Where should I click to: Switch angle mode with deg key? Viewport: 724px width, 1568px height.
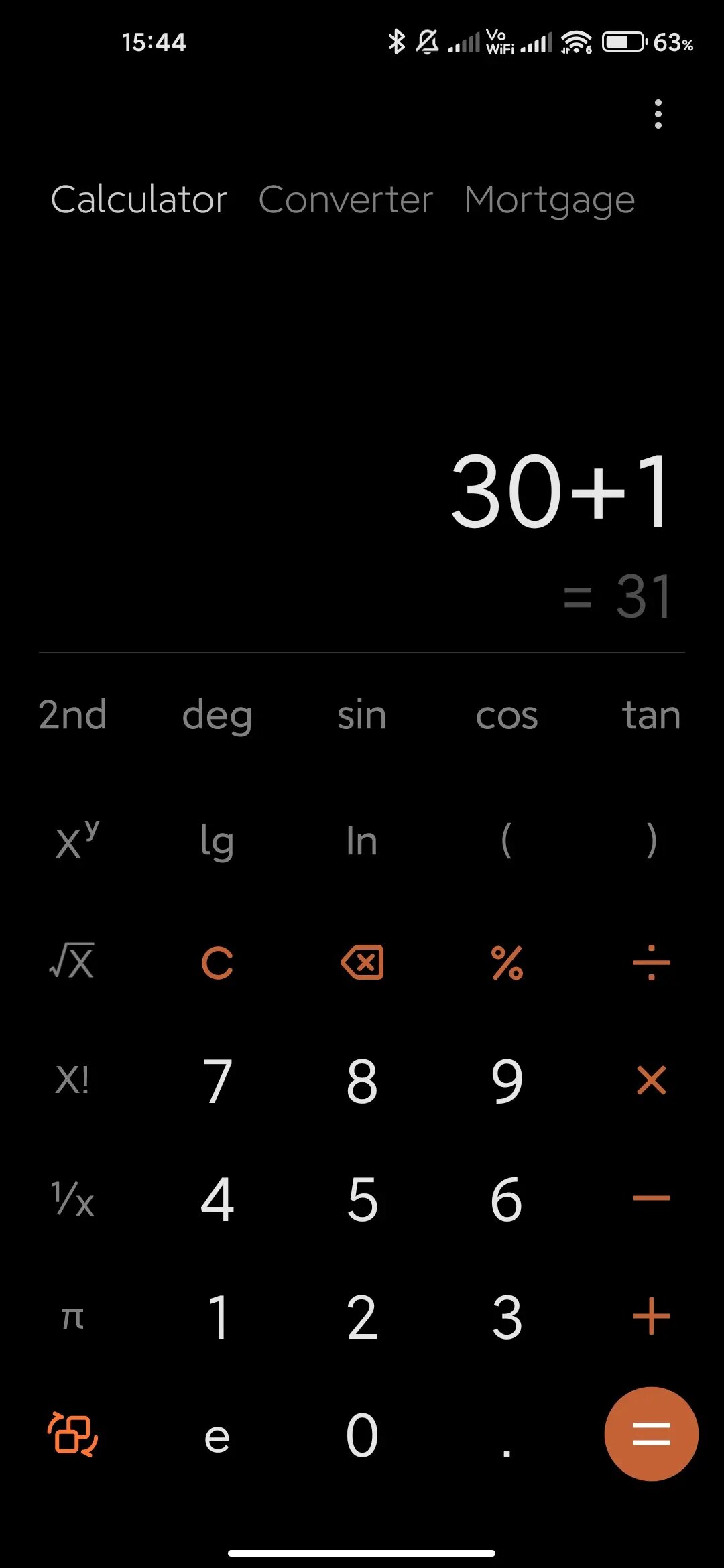point(217,716)
